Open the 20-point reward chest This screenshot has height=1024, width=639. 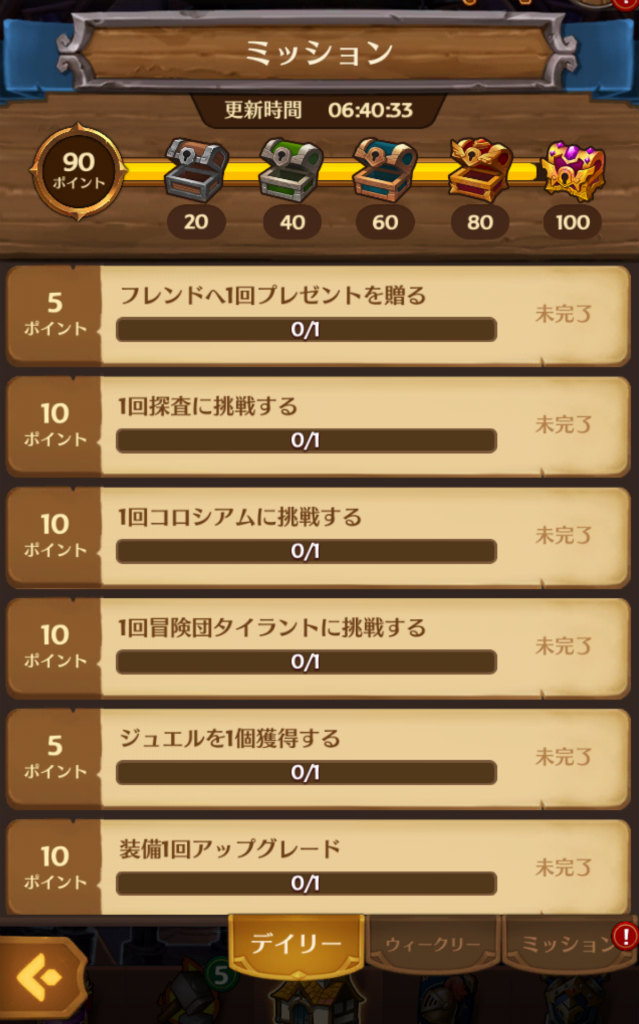(196, 170)
